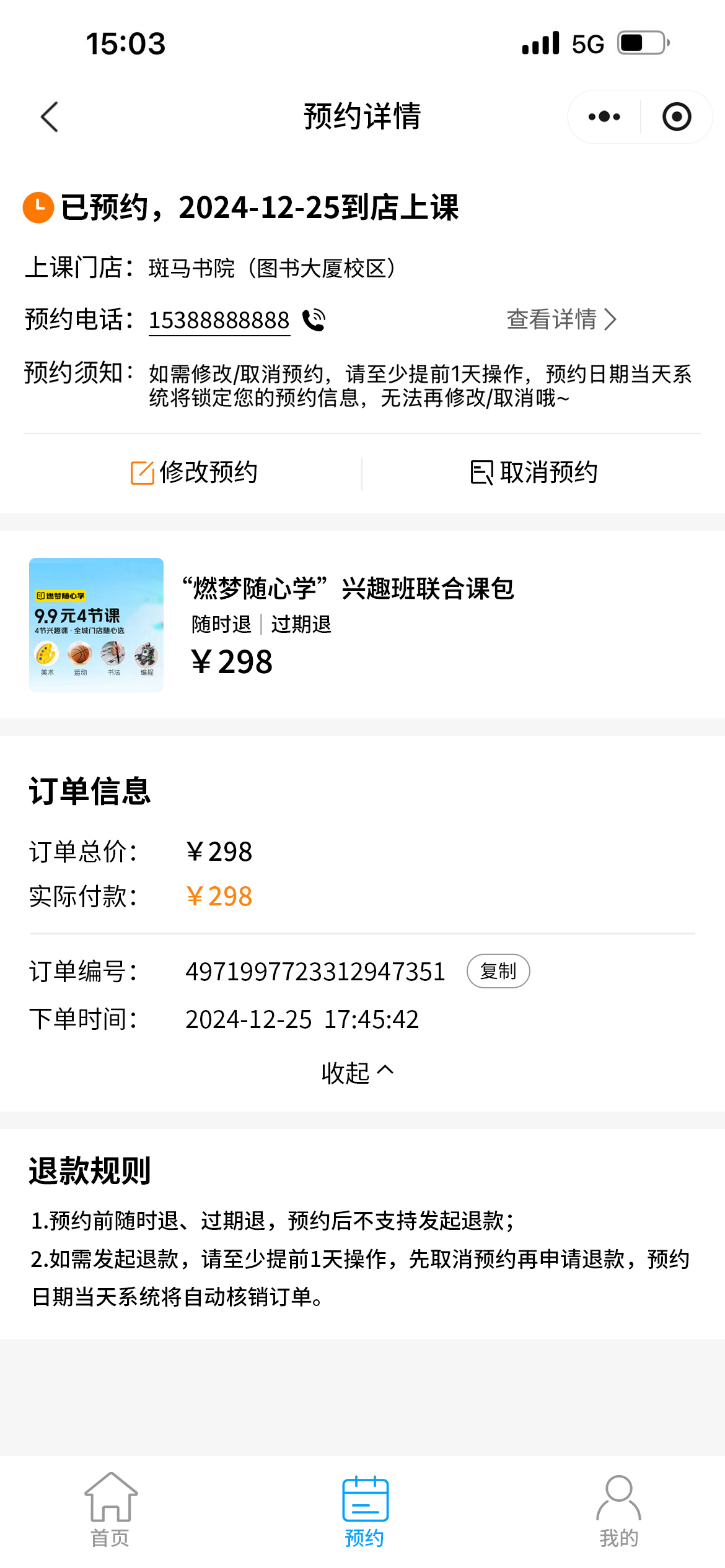The width and height of the screenshot is (725, 1568).
Task: Call the phone number 15388888888
Action: 219,320
